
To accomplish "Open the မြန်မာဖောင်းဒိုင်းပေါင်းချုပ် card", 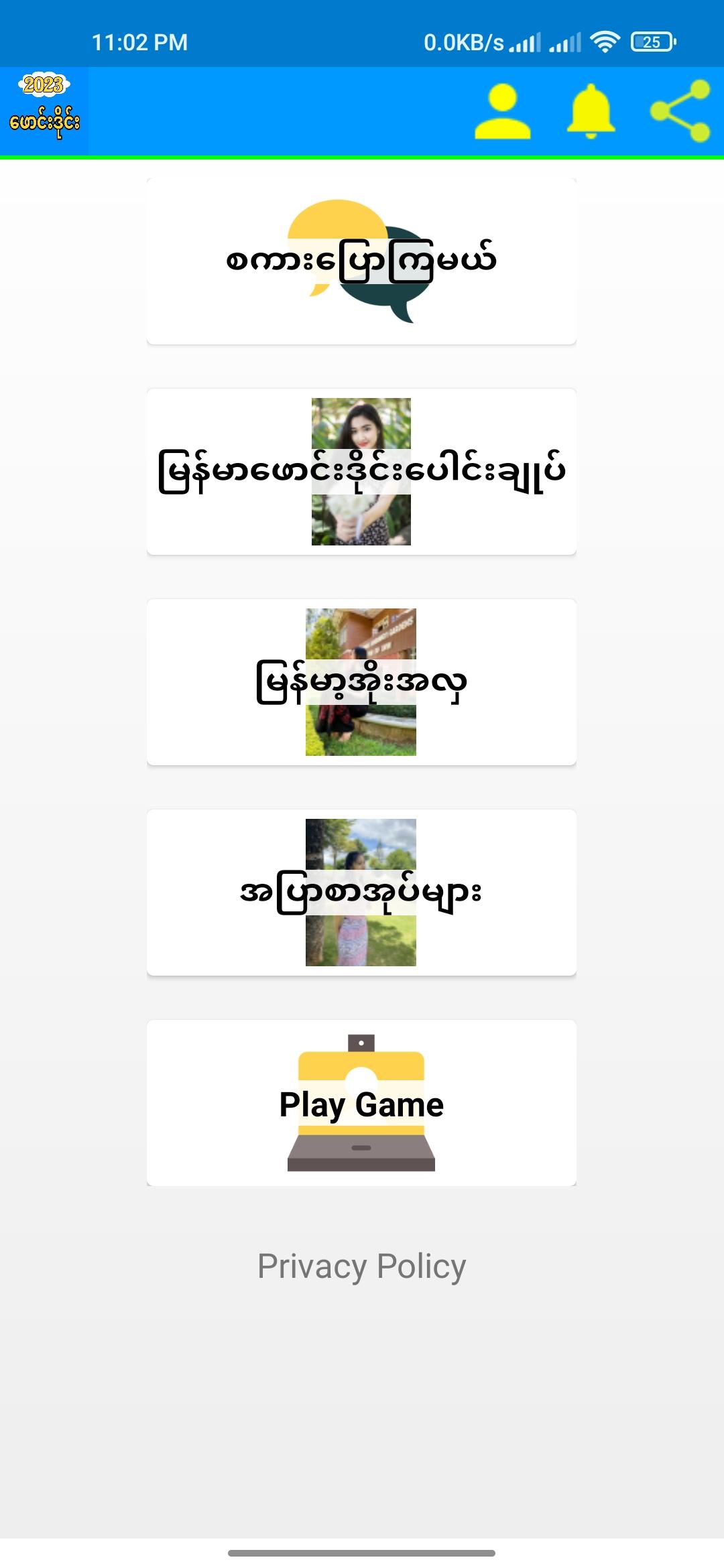I will [x=361, y=472].
